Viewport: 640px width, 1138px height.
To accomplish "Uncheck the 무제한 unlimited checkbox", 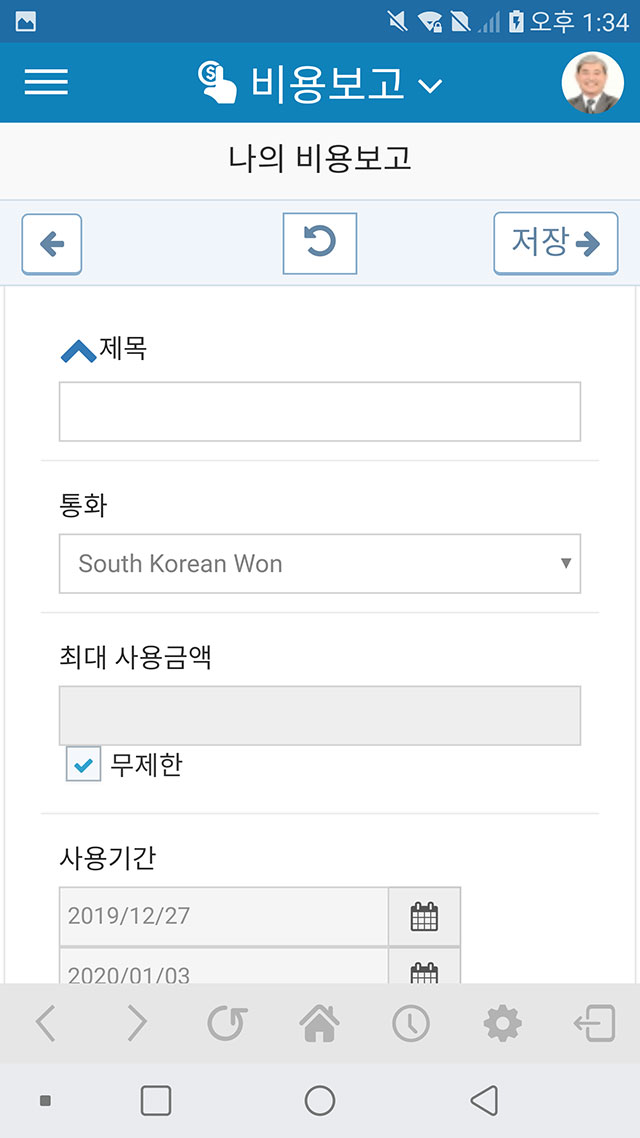I will click(83, 765).
